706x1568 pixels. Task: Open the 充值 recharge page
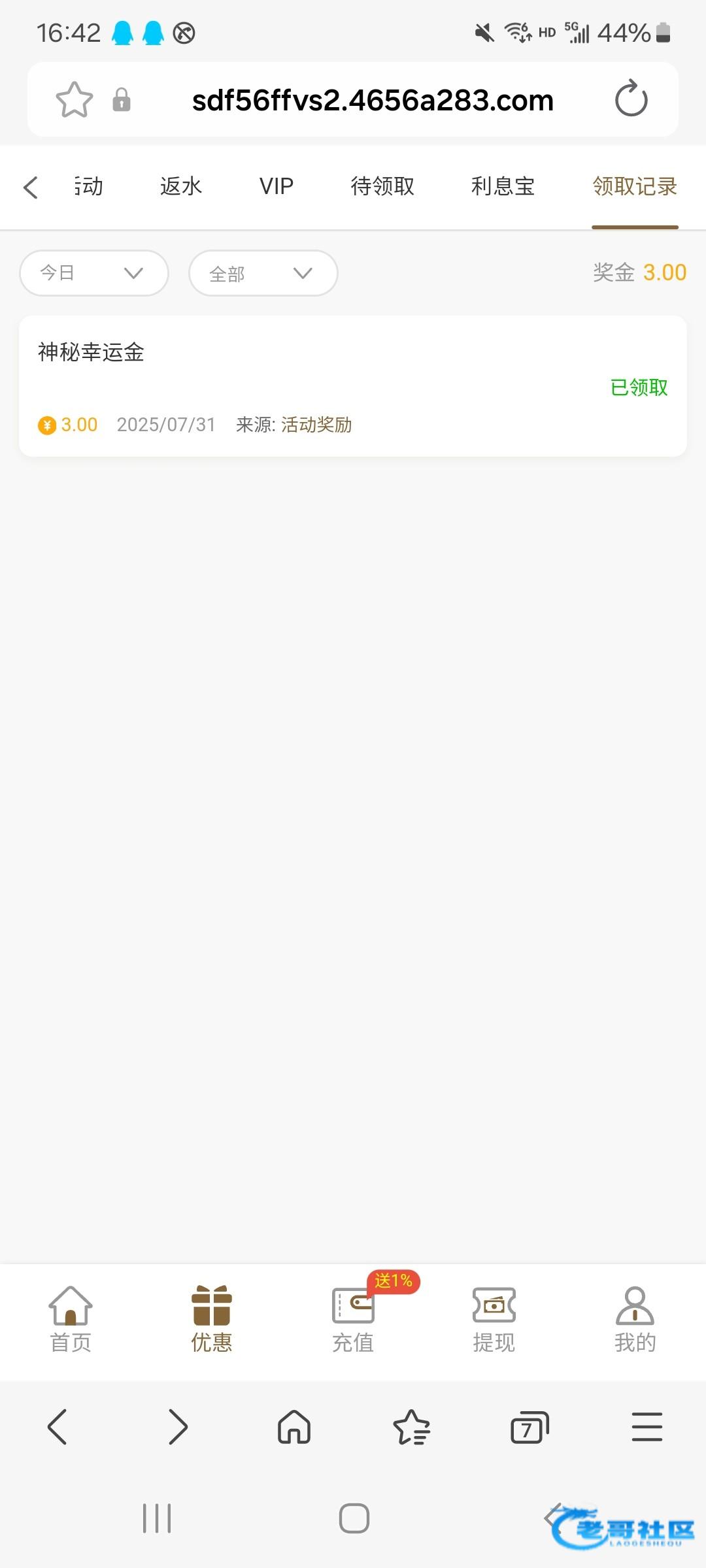(x=353, y=1320)
